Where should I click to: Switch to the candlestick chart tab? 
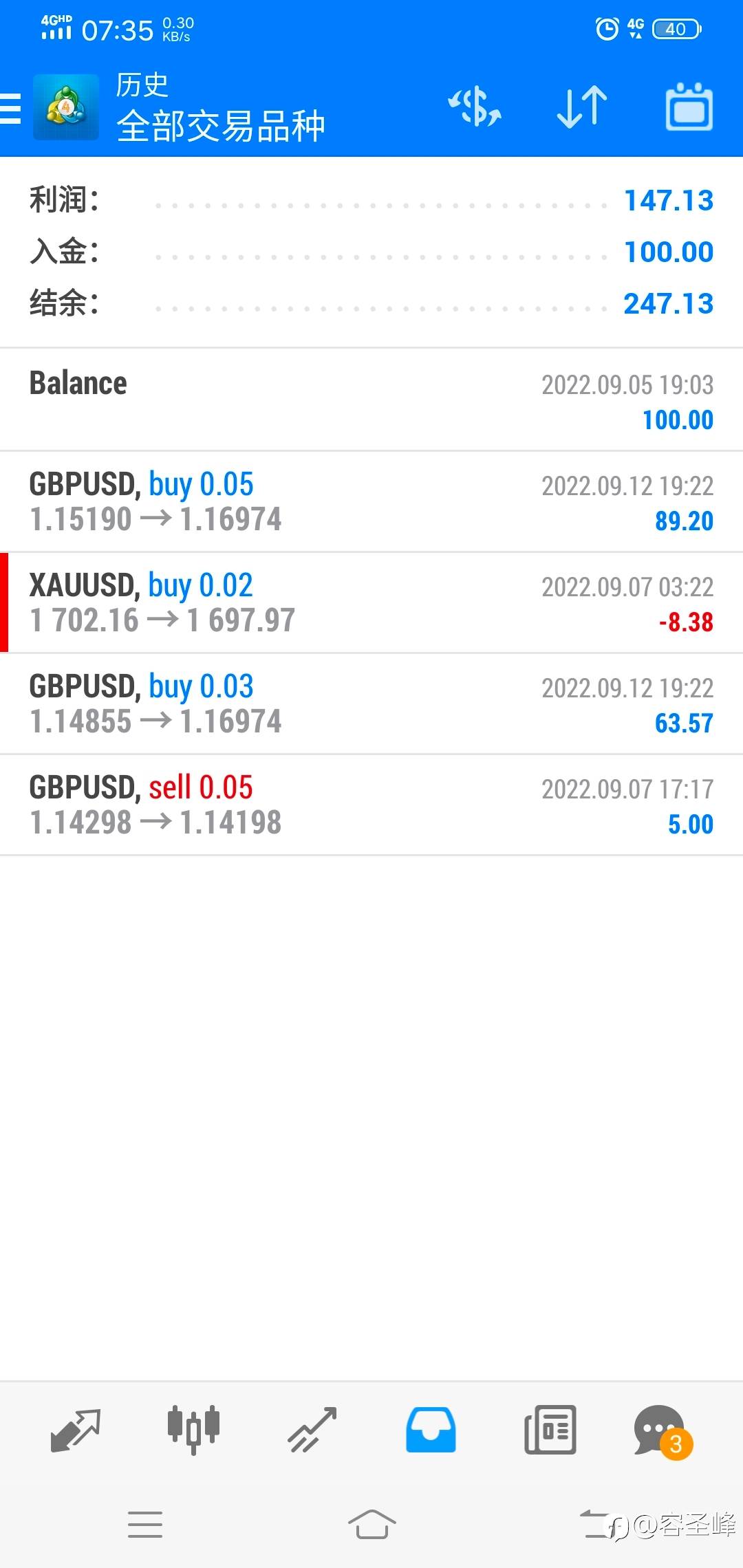tap(193, 1430)
